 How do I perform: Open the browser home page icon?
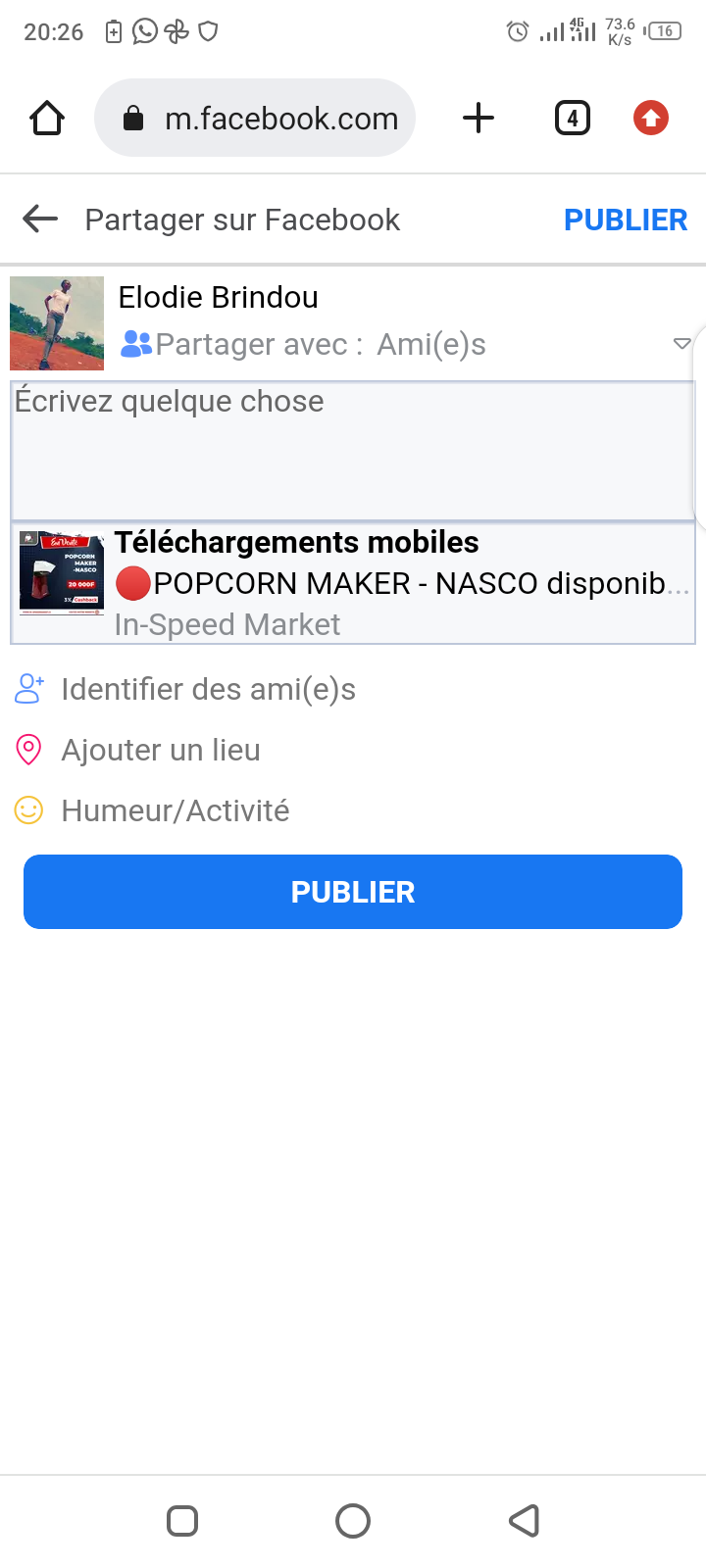coord(47,119)
